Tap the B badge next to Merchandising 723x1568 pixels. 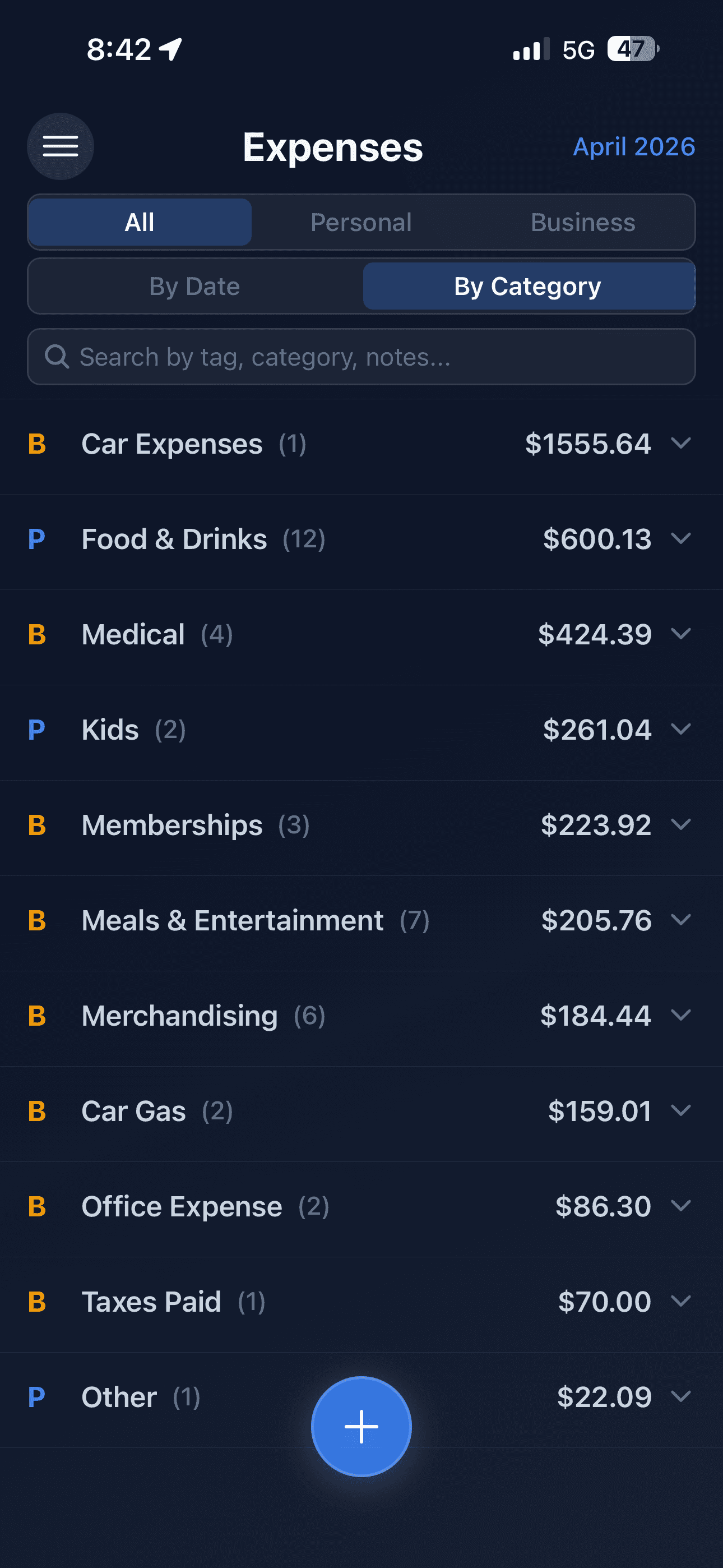(37, 1015)
